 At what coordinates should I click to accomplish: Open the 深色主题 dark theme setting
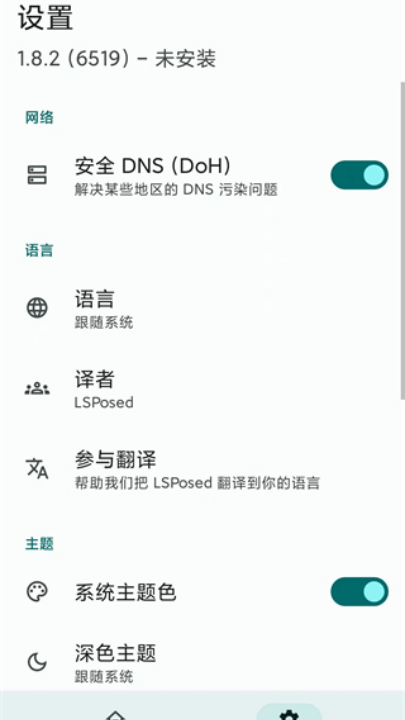coord(202,662)
